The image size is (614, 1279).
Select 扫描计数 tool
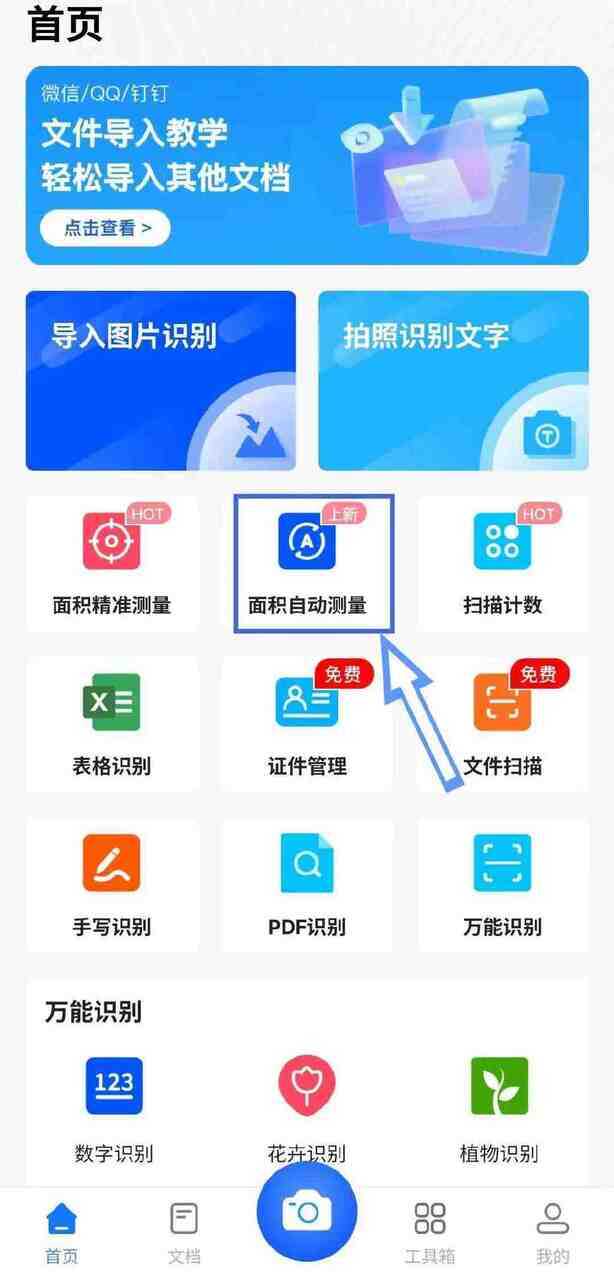point(502,563)
